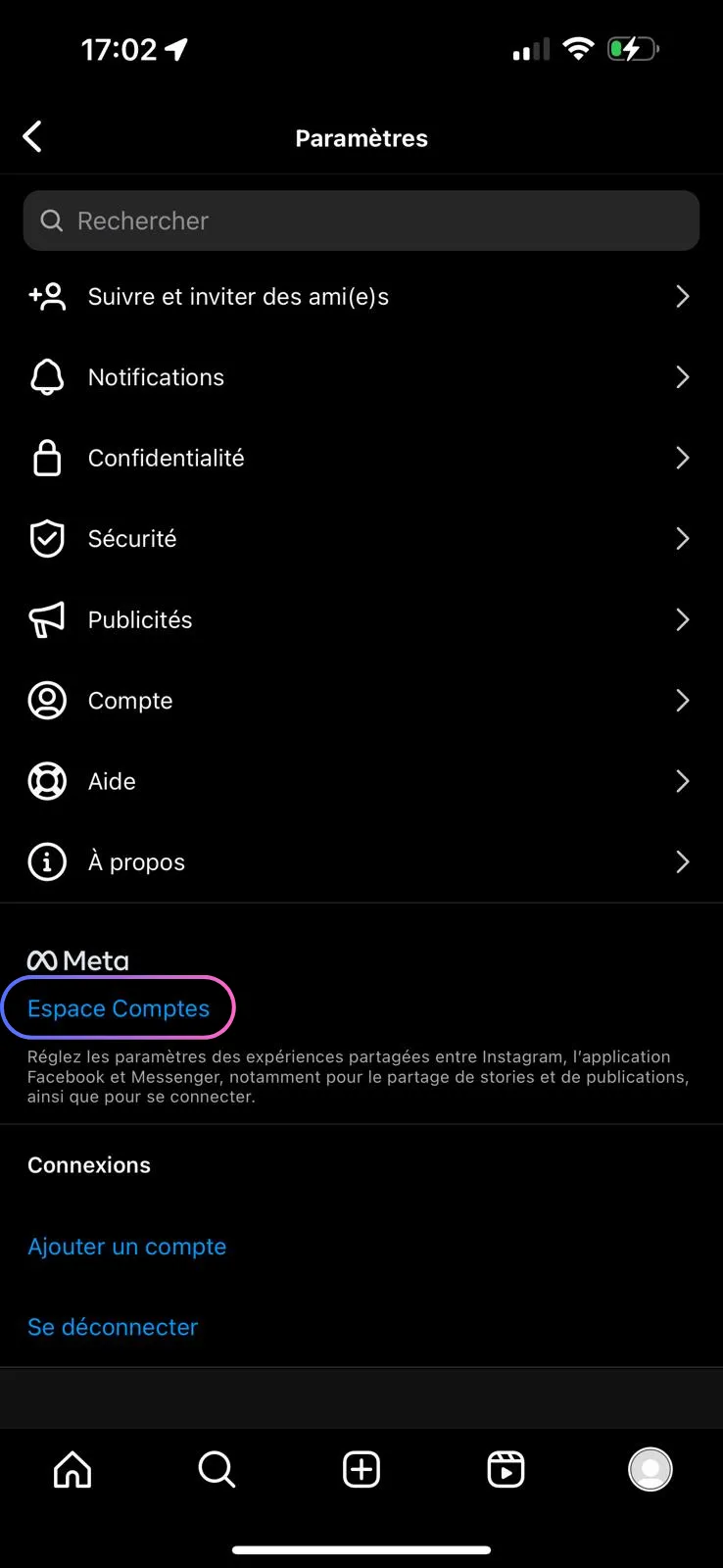Switch to the Profile tab
The image size is (723, 1568).
650,1469
